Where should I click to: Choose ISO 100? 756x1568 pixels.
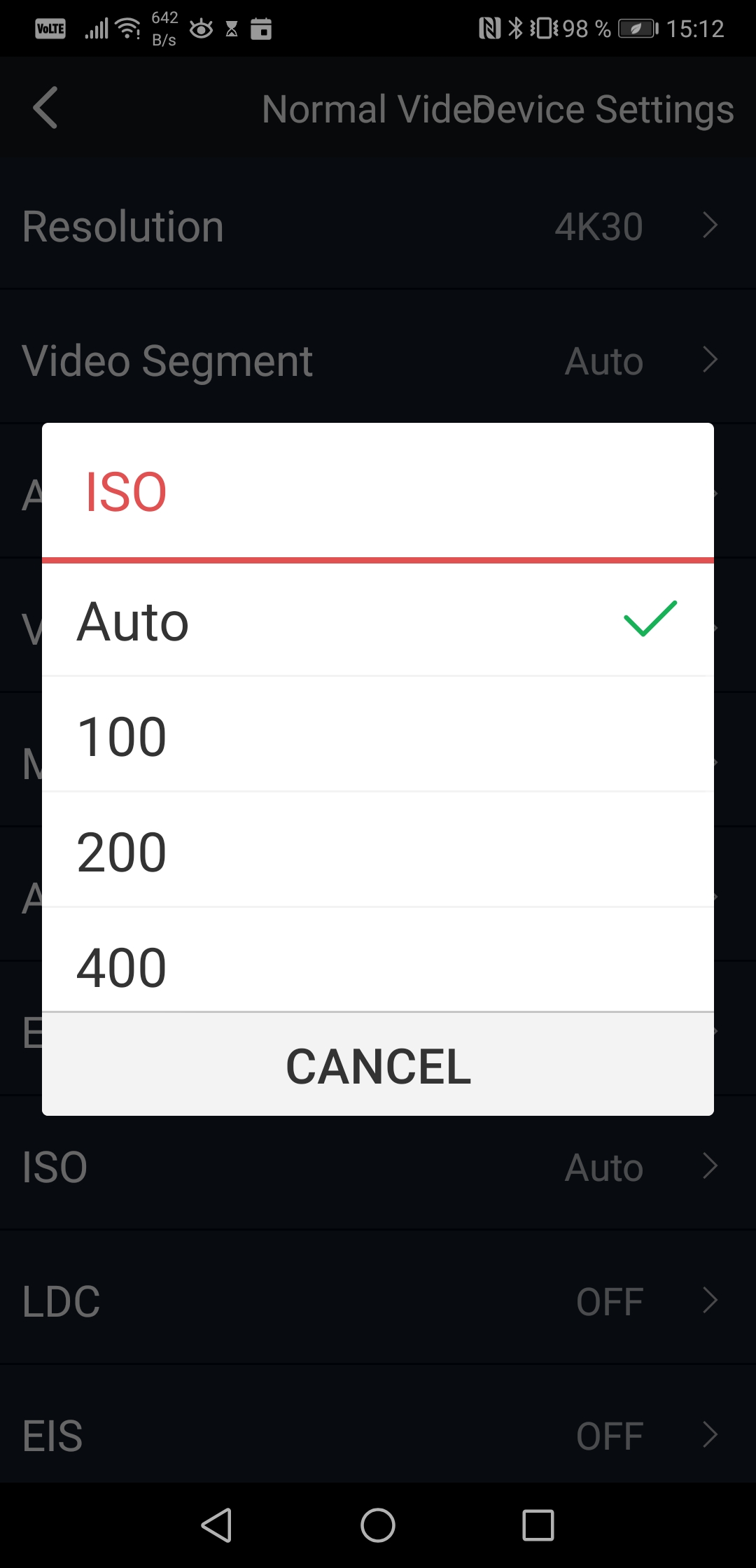378,735
